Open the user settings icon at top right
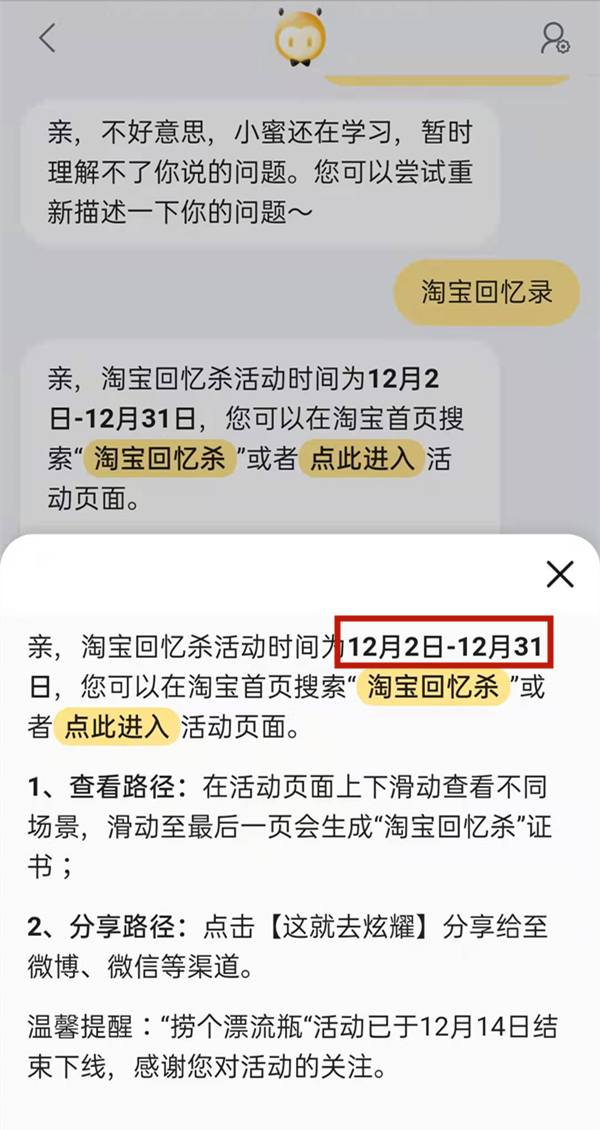The height and width of the screenshot is (1130, 600). click(554, 39)
